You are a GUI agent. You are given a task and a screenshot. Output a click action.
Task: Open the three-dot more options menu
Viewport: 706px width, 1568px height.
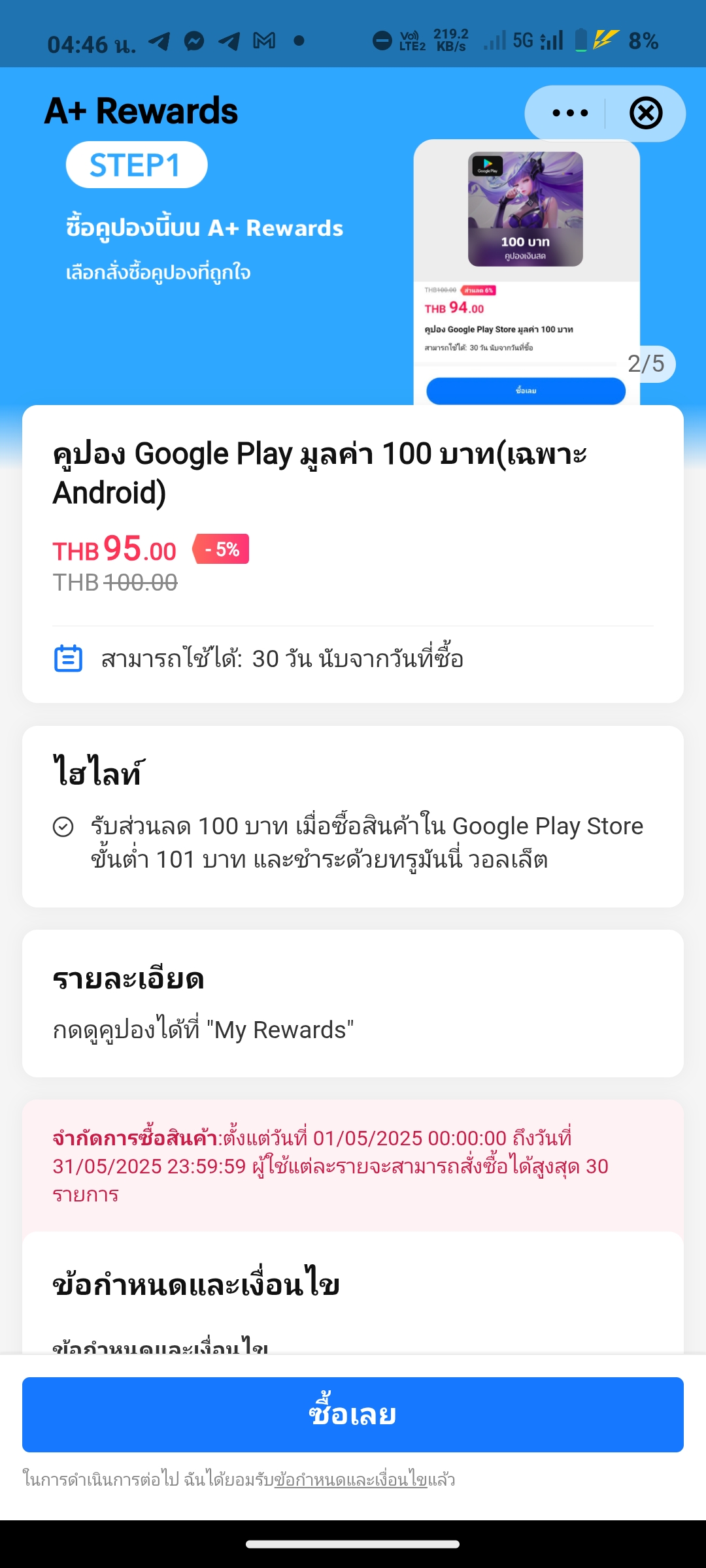pyautogui.click(x=570, y=113)
